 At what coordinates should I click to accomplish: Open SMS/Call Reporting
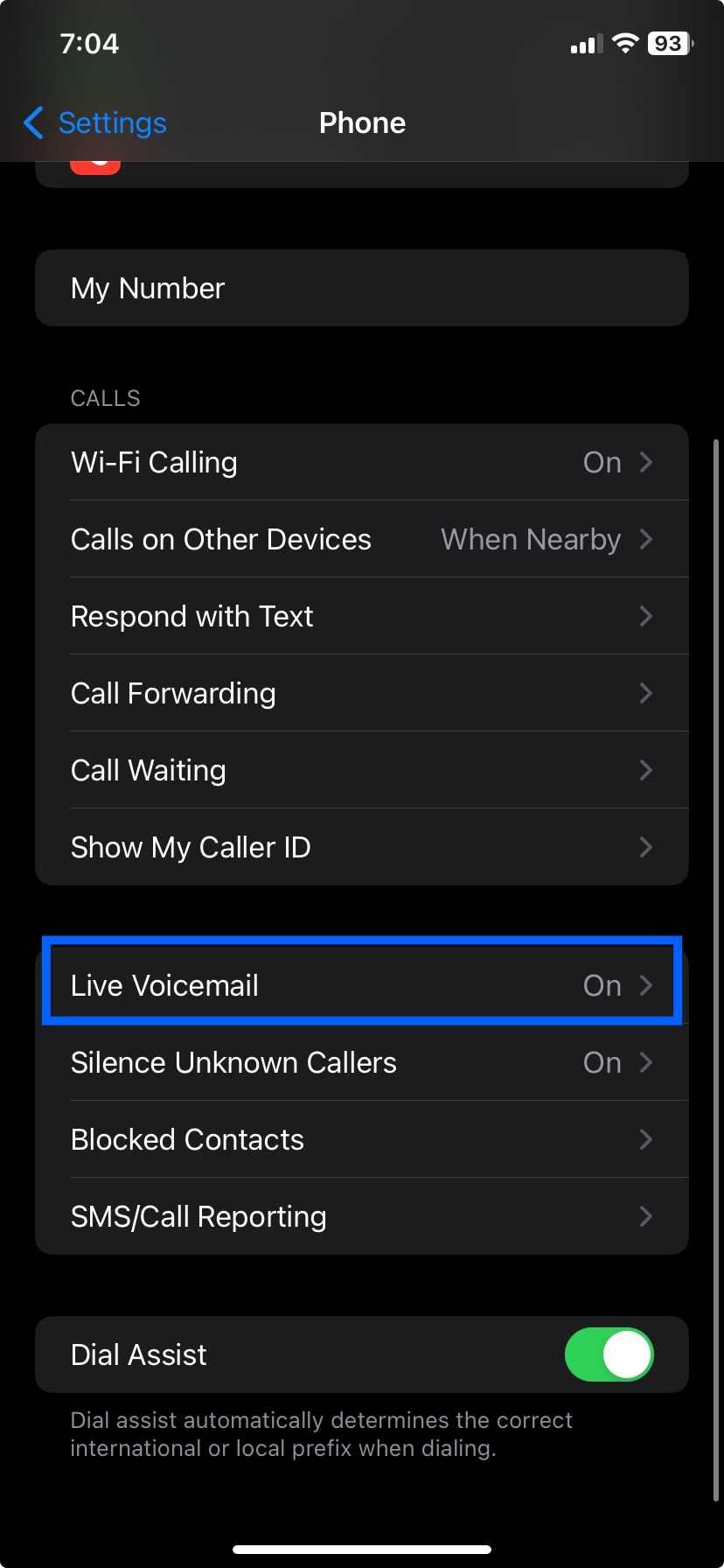(x=362, y=1216)
